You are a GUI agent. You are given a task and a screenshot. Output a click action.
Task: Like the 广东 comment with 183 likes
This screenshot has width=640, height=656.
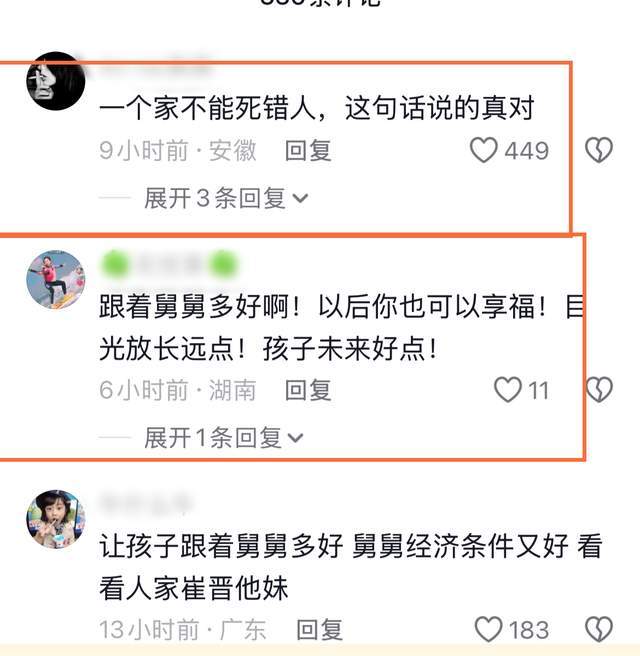(488, 630)
